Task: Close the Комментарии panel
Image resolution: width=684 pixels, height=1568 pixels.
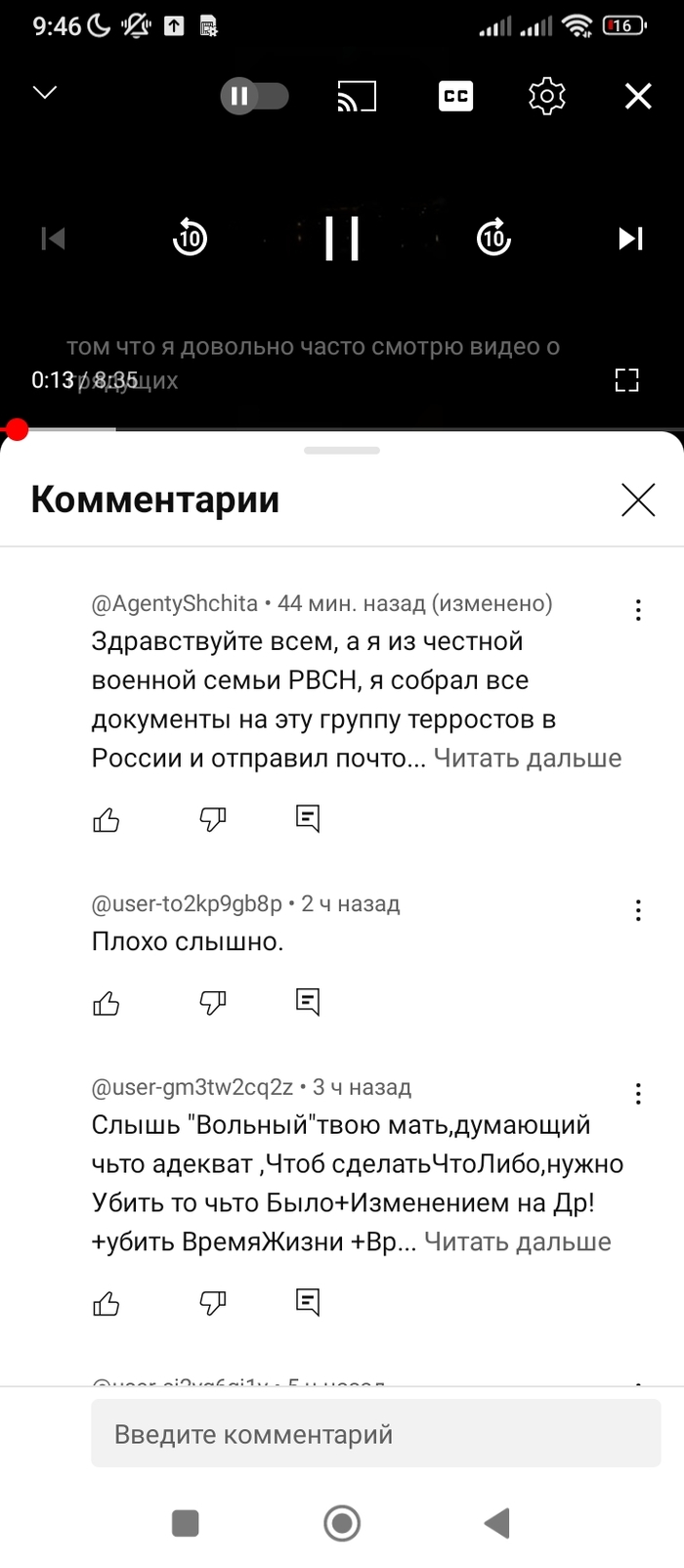Action: click(638, 500)
